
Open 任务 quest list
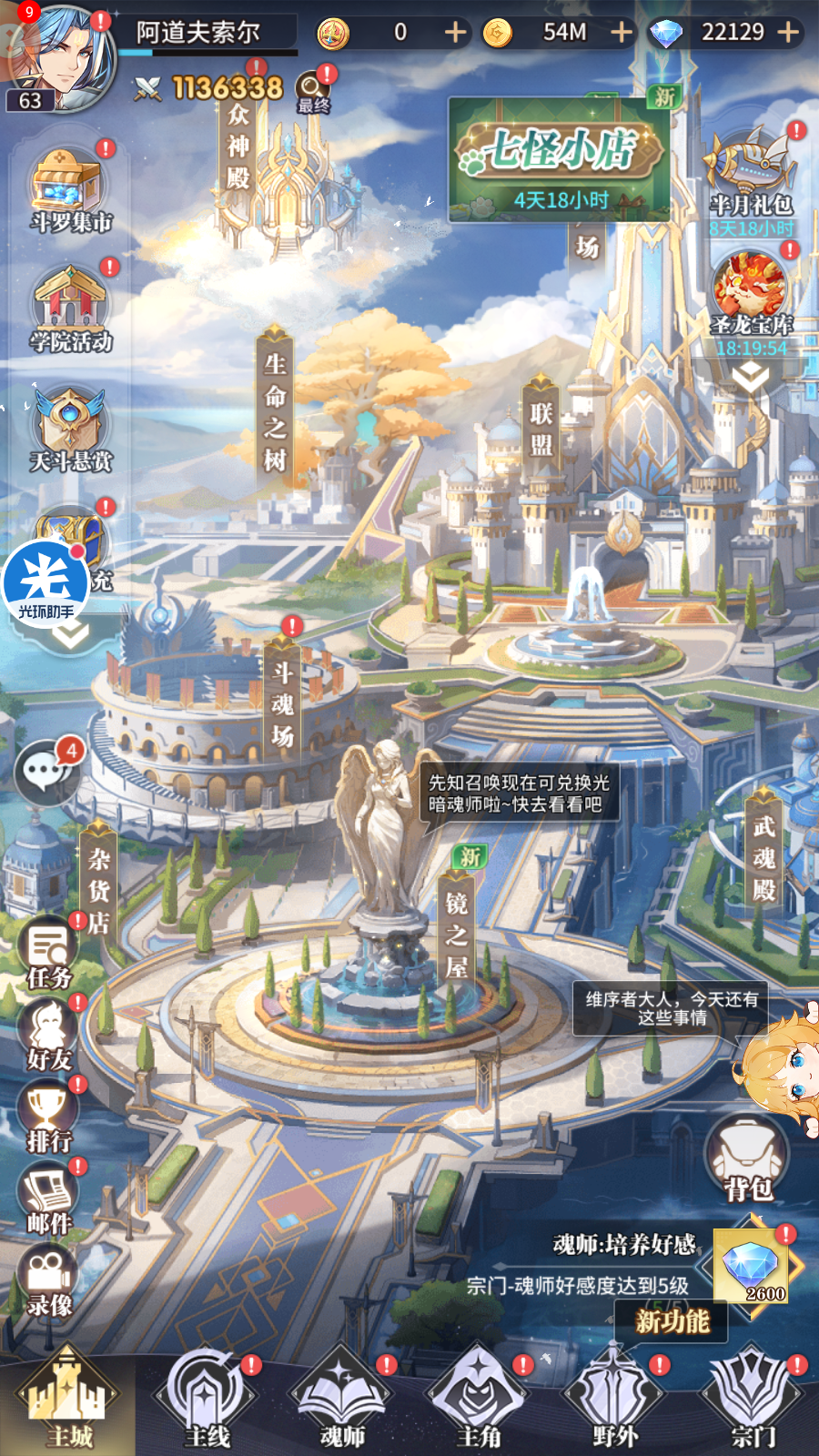(x=49, y=954)
